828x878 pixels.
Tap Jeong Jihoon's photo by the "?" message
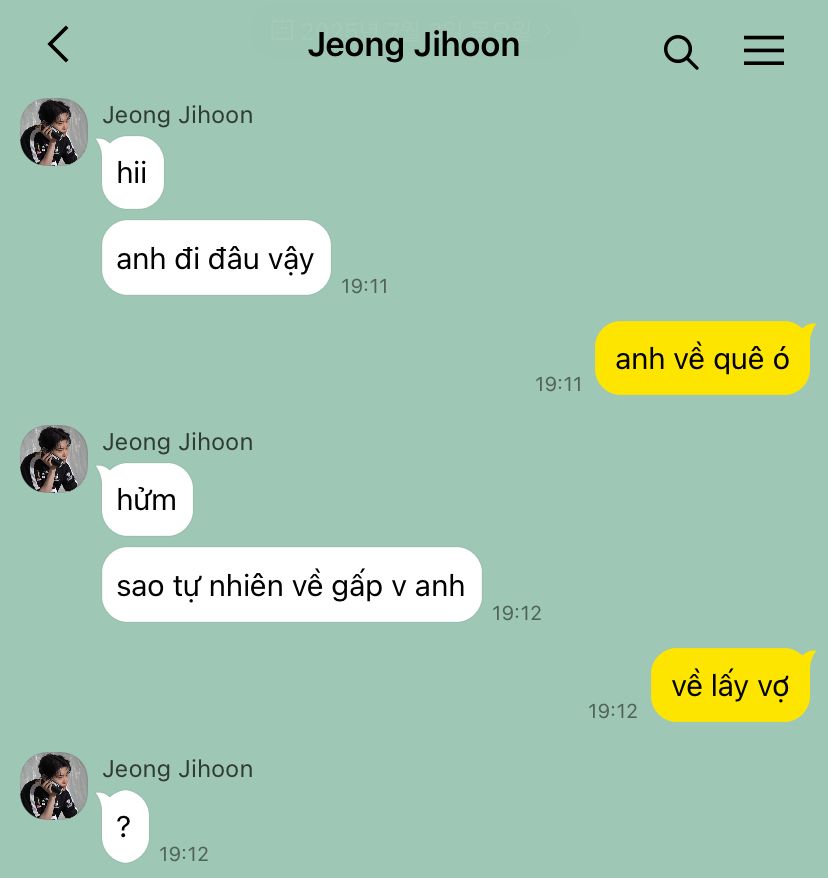tap(54, 786)
